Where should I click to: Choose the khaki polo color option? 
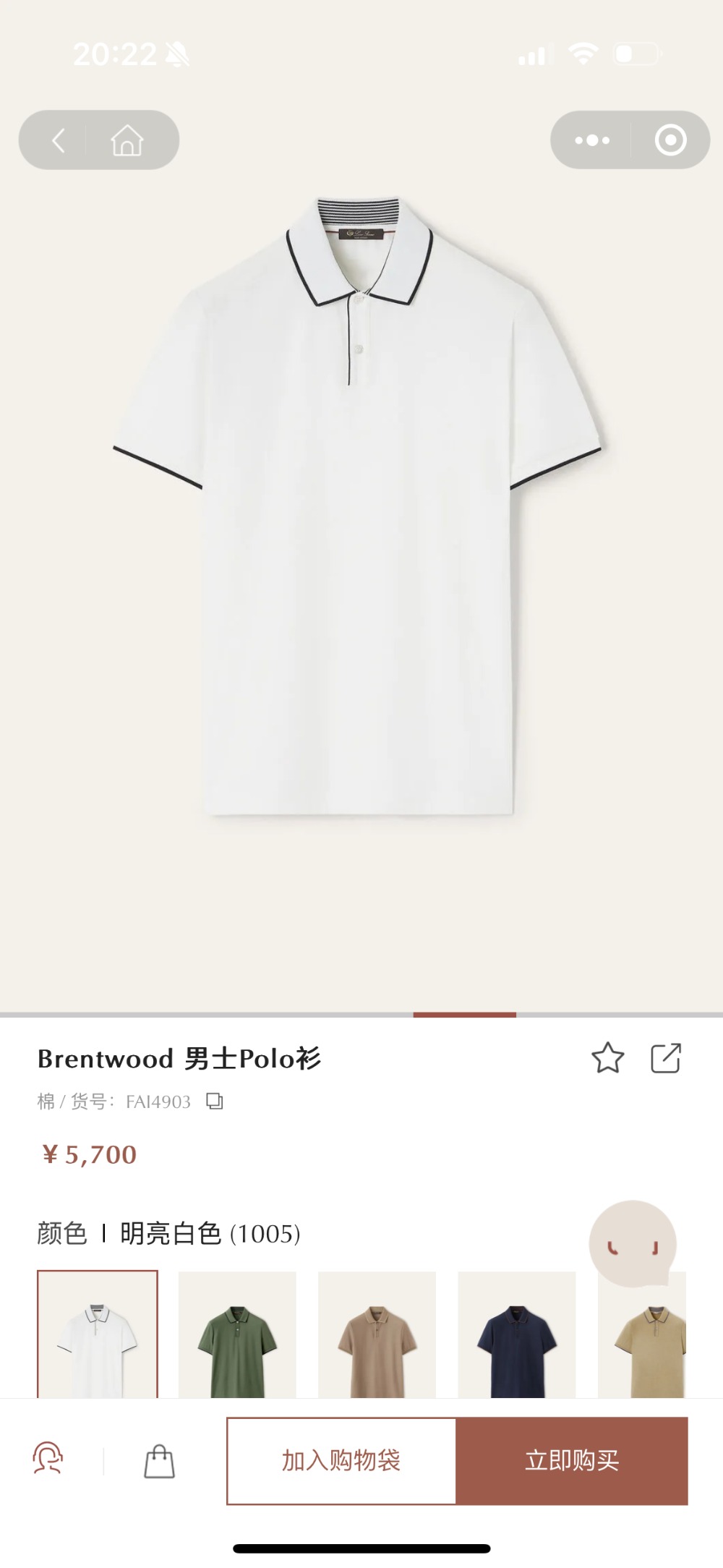[642, 1334]
